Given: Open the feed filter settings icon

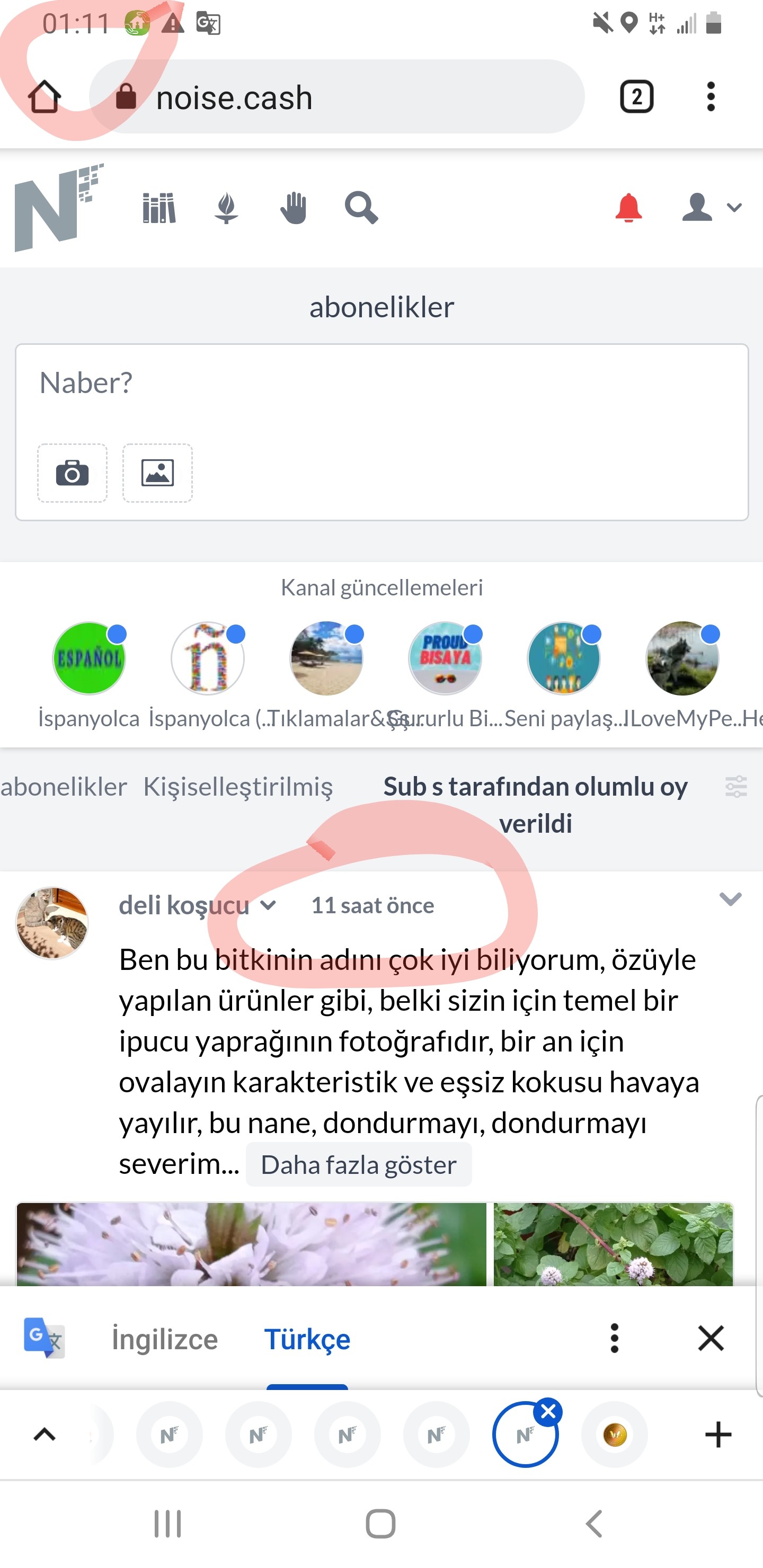Looking at the screenshot, I should click(x=735, y=787).
